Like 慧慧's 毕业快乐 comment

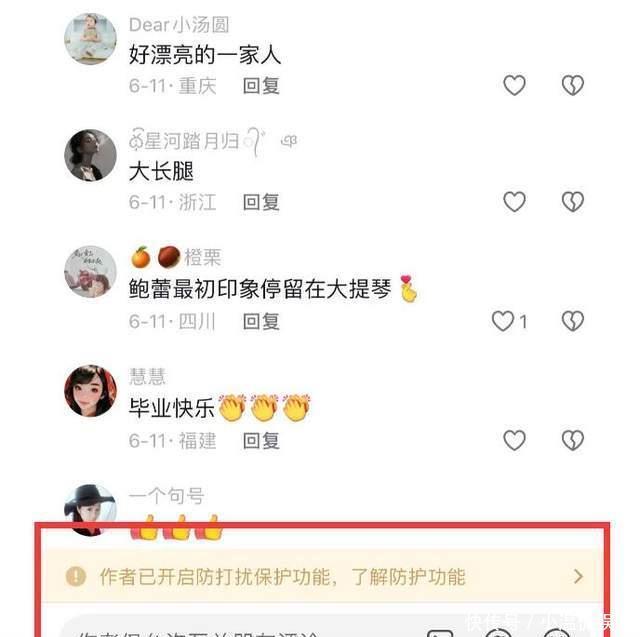(514, 440)
